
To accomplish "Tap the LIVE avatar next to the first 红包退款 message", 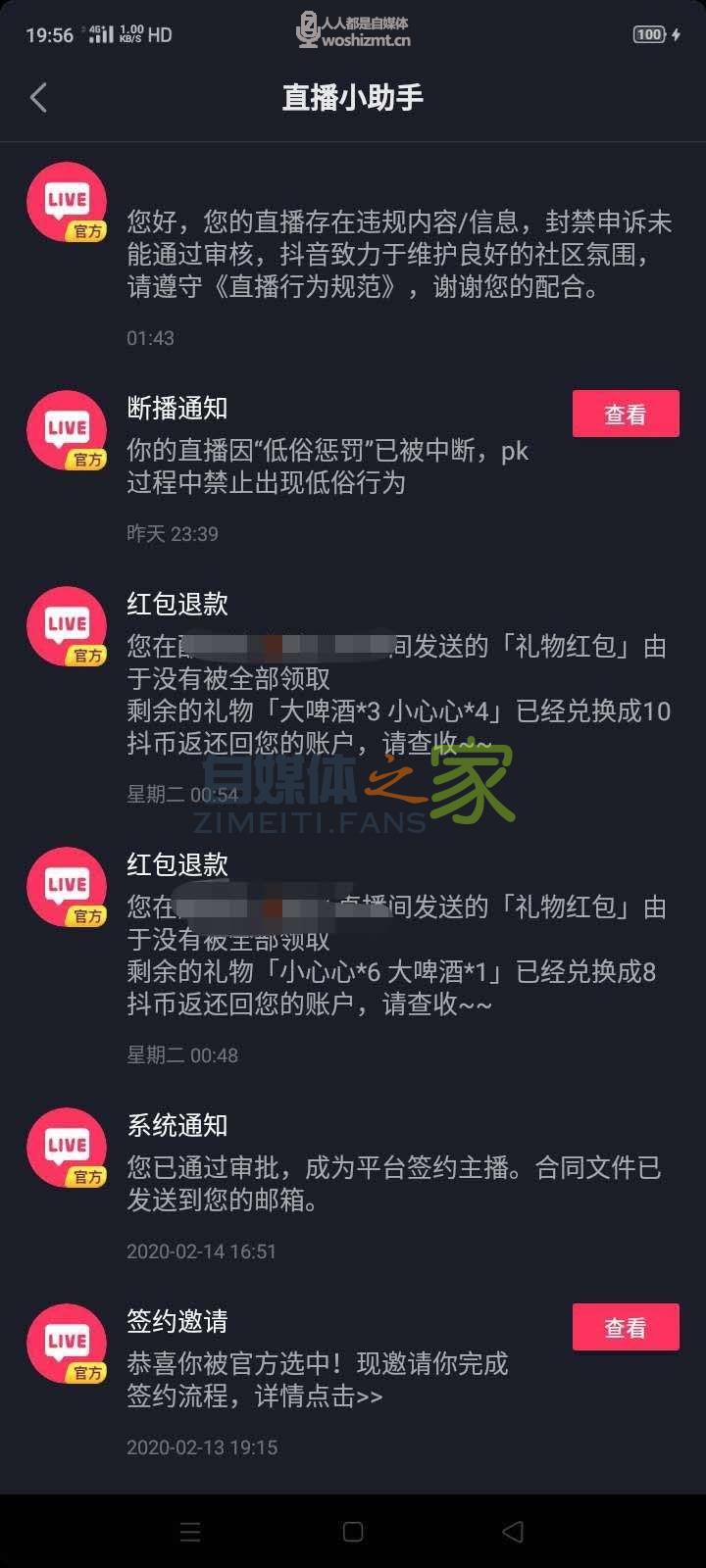I will coord(66,627).
